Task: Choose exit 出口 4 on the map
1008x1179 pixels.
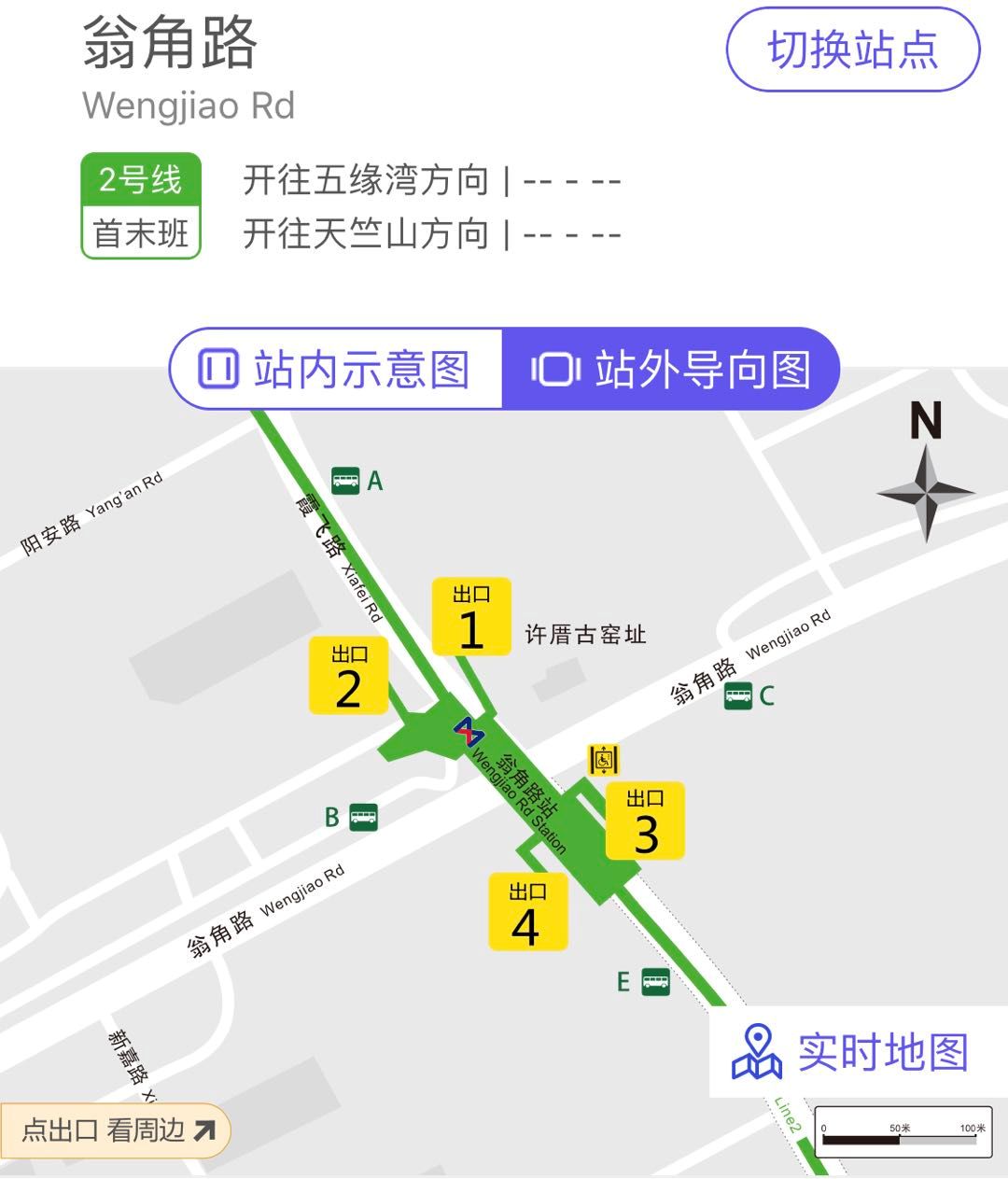Action: [x=527, y=912]
